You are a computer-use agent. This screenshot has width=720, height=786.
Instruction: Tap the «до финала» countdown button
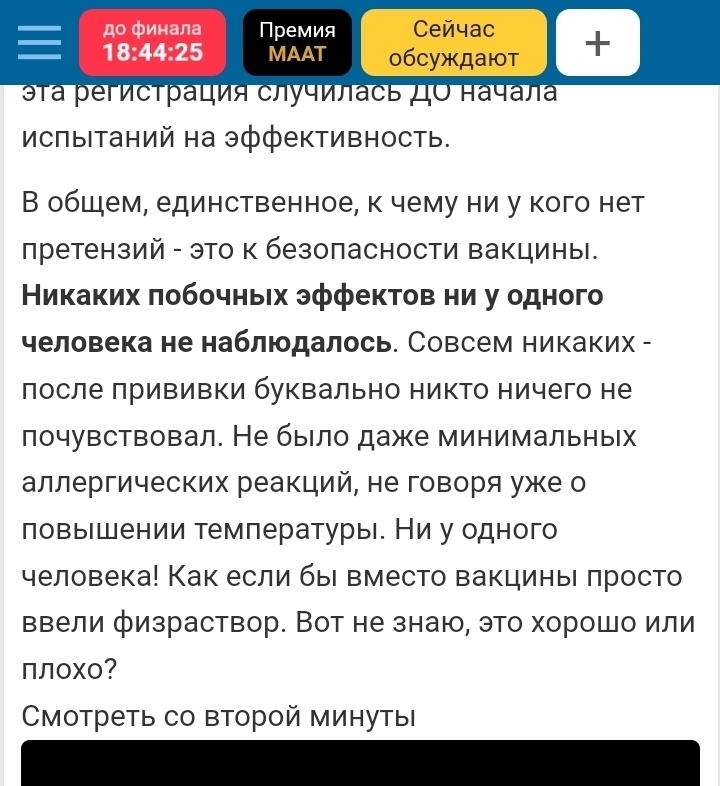[152, 42]
